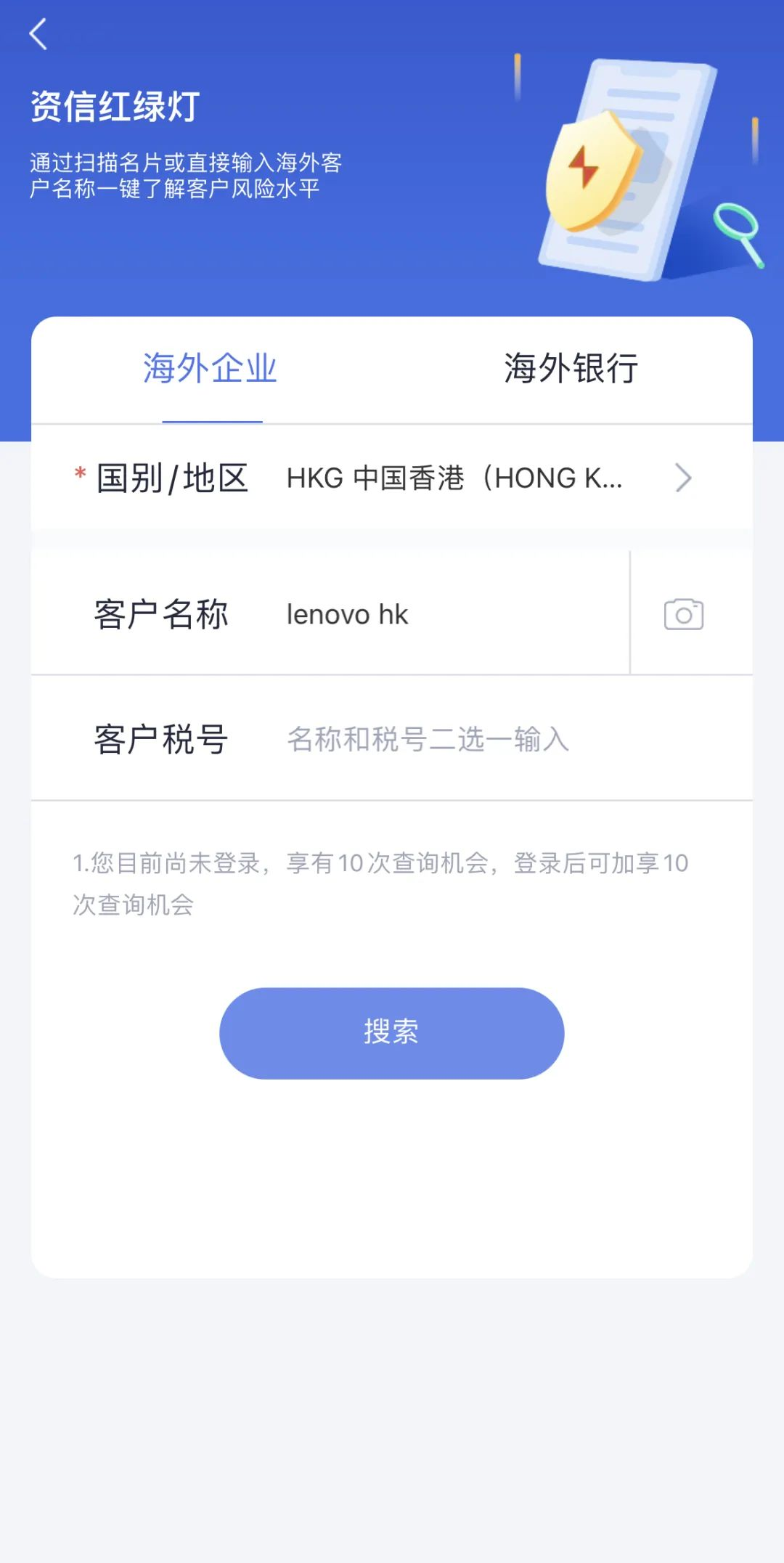Focus the 客户税号 tax number field
The width and height of the screenshot is (784, 1563).
coord(494,740)
